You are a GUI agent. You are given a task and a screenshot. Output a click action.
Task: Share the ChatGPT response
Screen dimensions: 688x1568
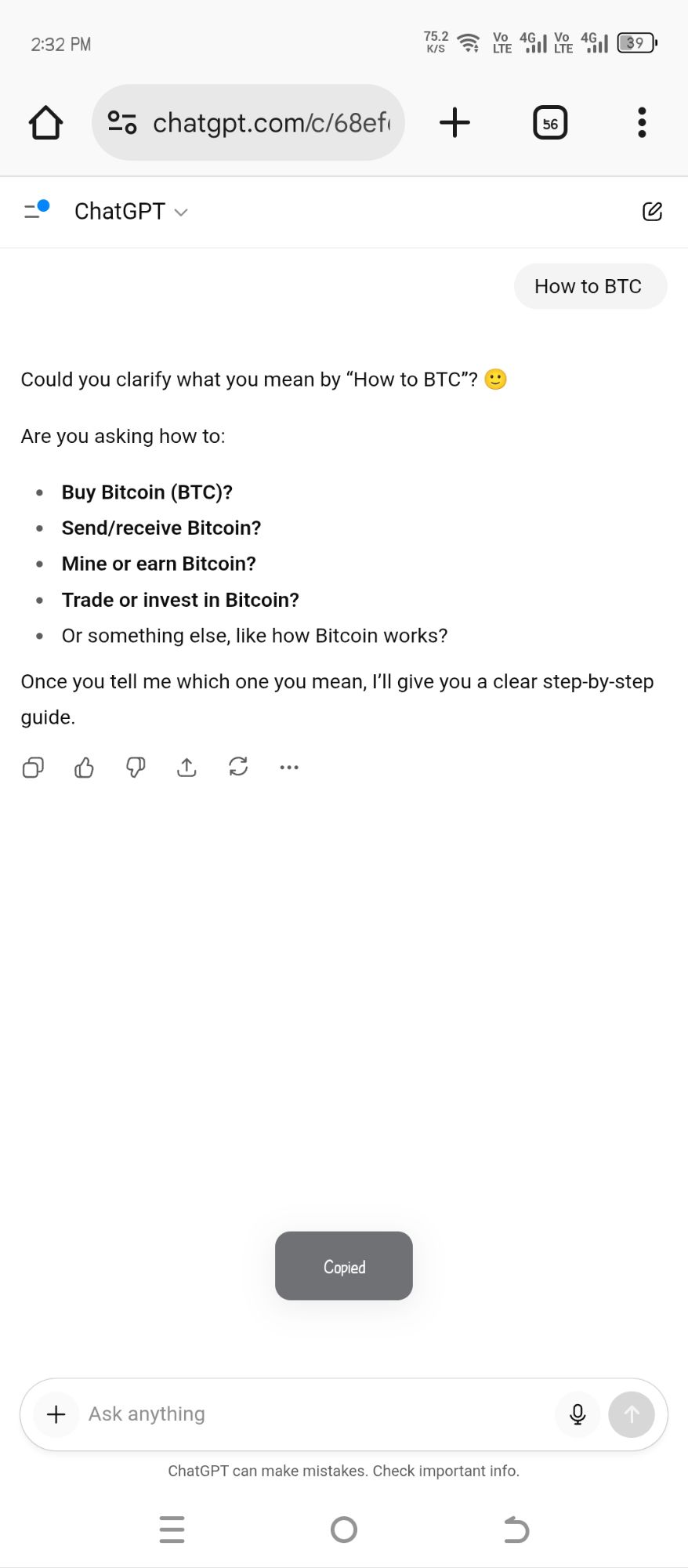pos(186,767)
